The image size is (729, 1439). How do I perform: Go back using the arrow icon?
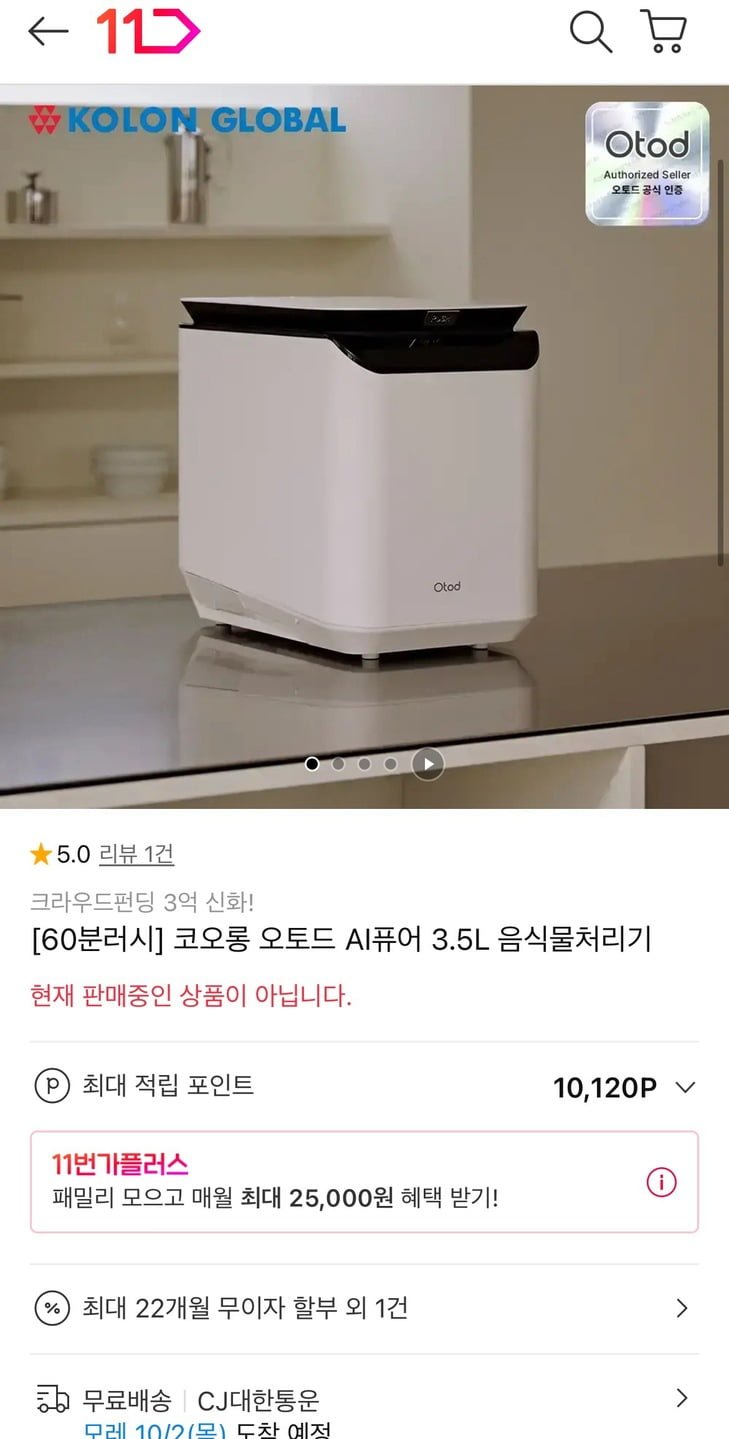pyautogui.click(x=47, y=32)
